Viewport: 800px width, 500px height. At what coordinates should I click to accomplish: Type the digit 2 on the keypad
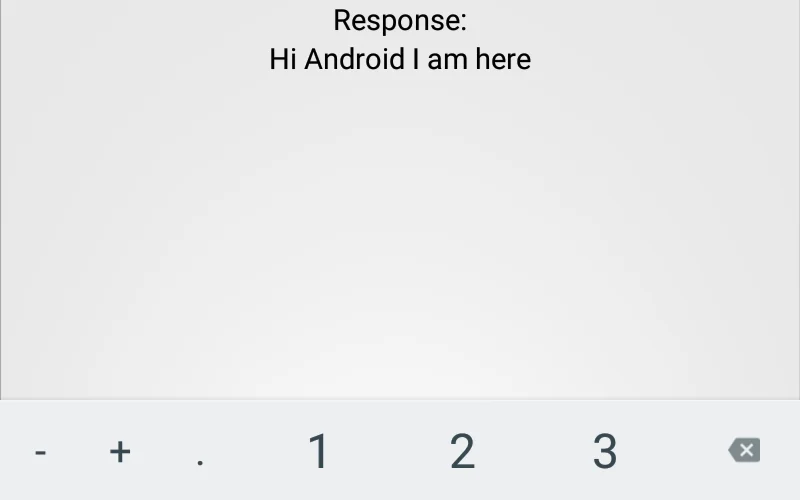(x=461, y=452)
